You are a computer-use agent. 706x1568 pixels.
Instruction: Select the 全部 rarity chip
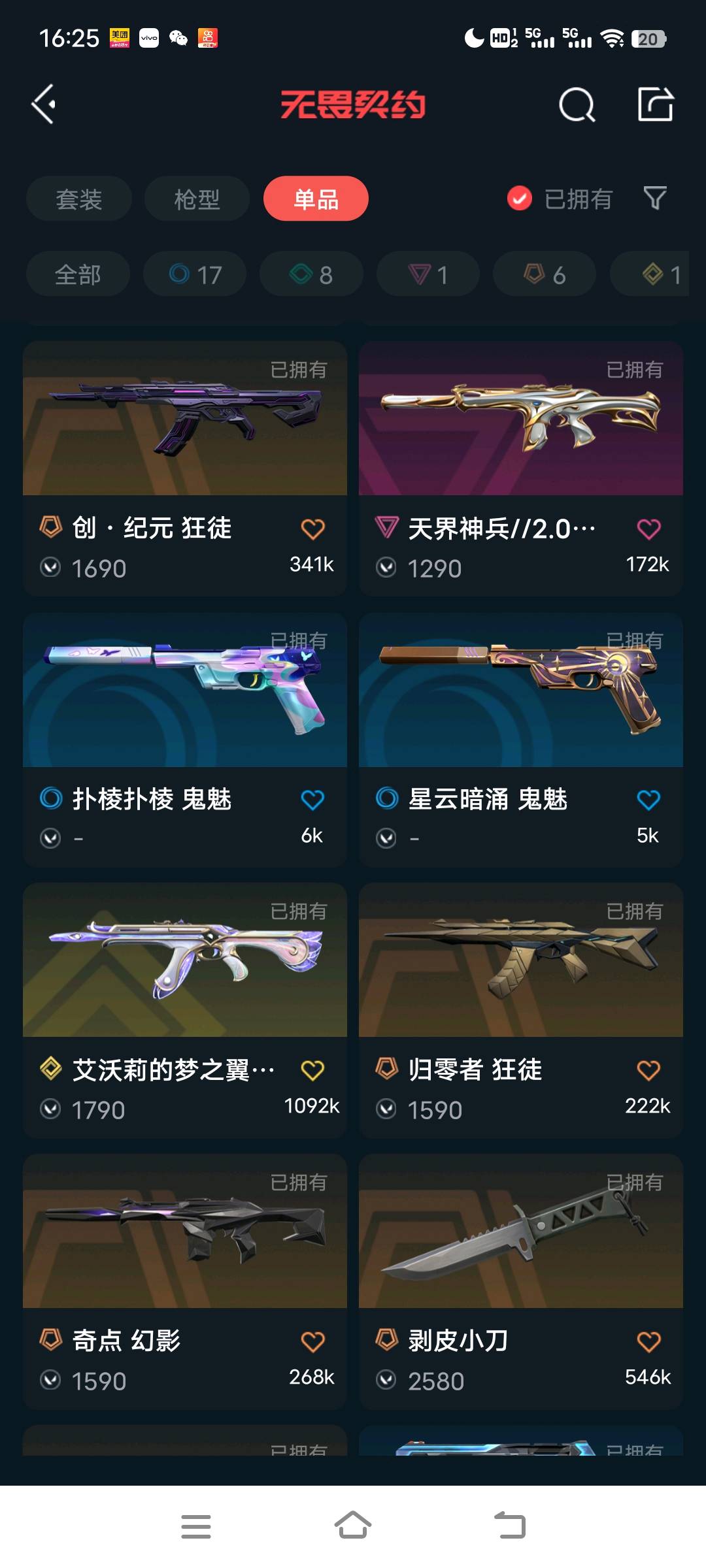coord(78,274)
